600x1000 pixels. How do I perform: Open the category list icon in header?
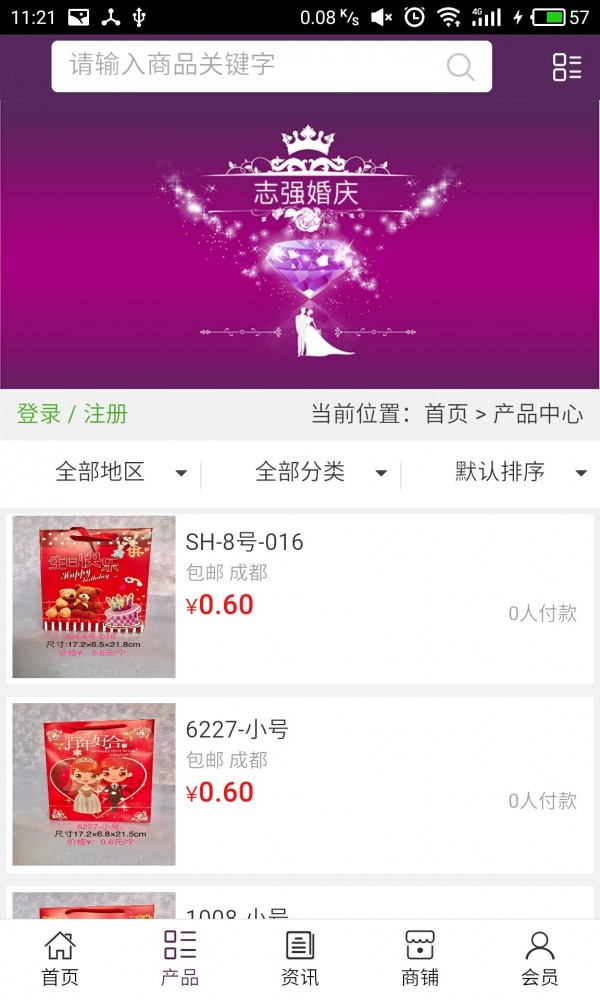pyautogui.click(x=567, y=67)
